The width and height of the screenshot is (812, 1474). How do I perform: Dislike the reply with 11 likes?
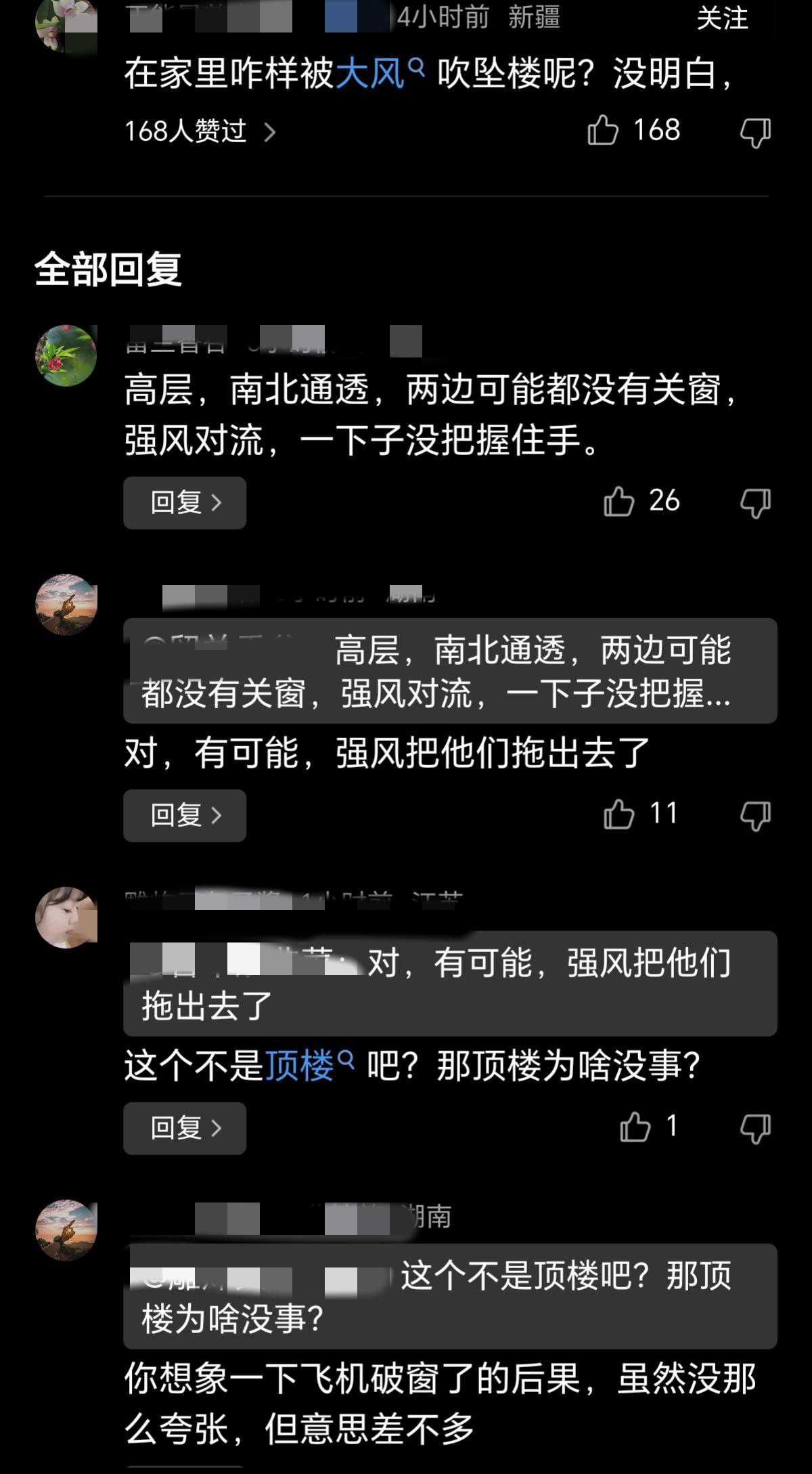pyautogui.click(x=755, y=815)
